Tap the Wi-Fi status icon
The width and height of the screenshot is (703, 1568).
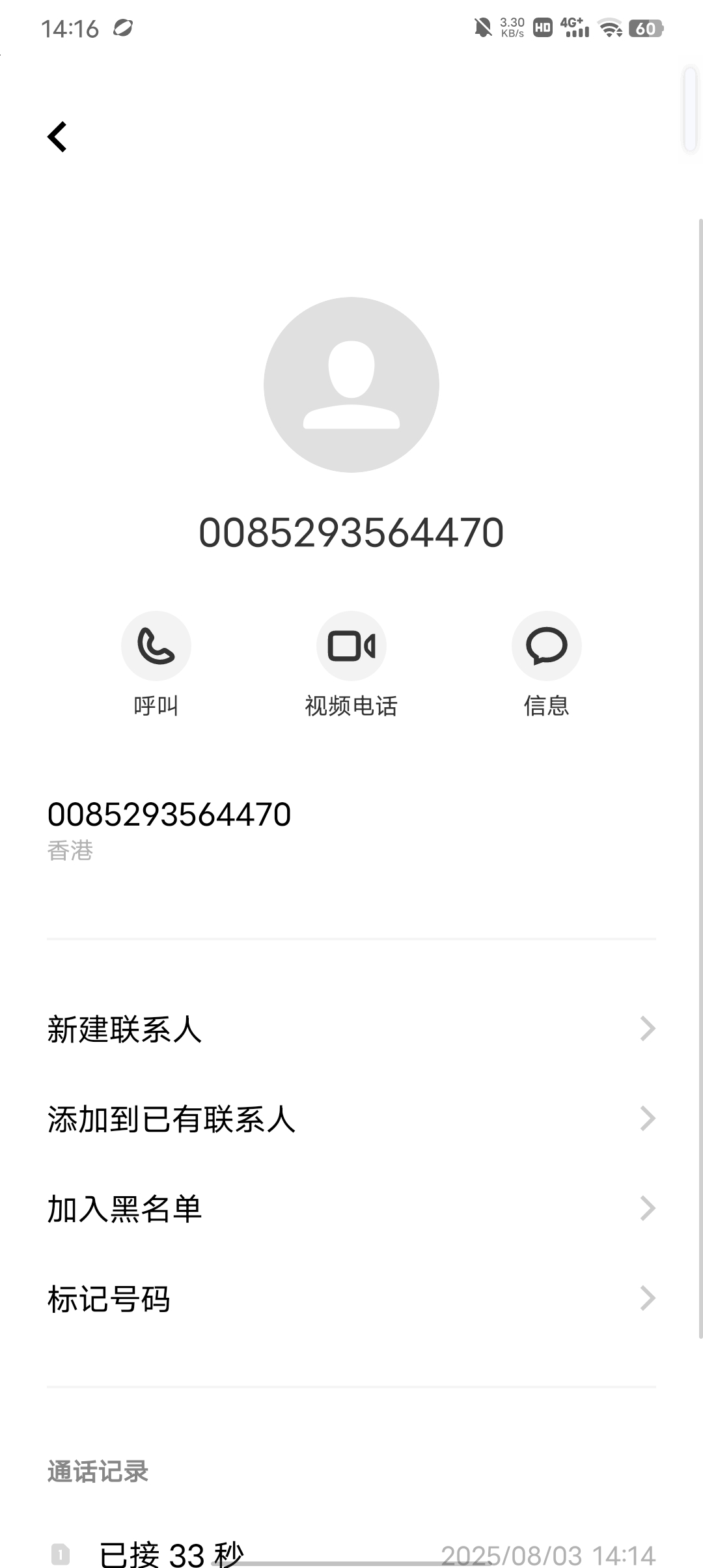610,29
